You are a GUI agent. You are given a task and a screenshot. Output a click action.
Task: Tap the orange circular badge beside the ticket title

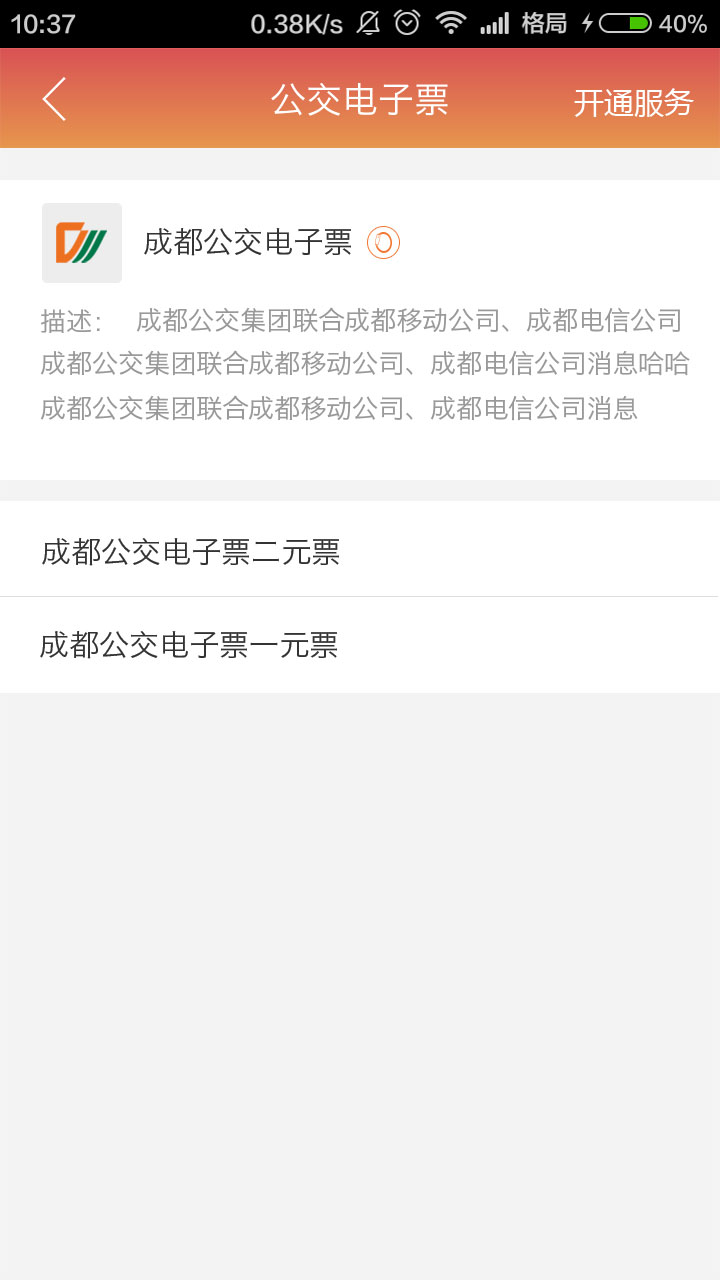click(x=384, y=242)
